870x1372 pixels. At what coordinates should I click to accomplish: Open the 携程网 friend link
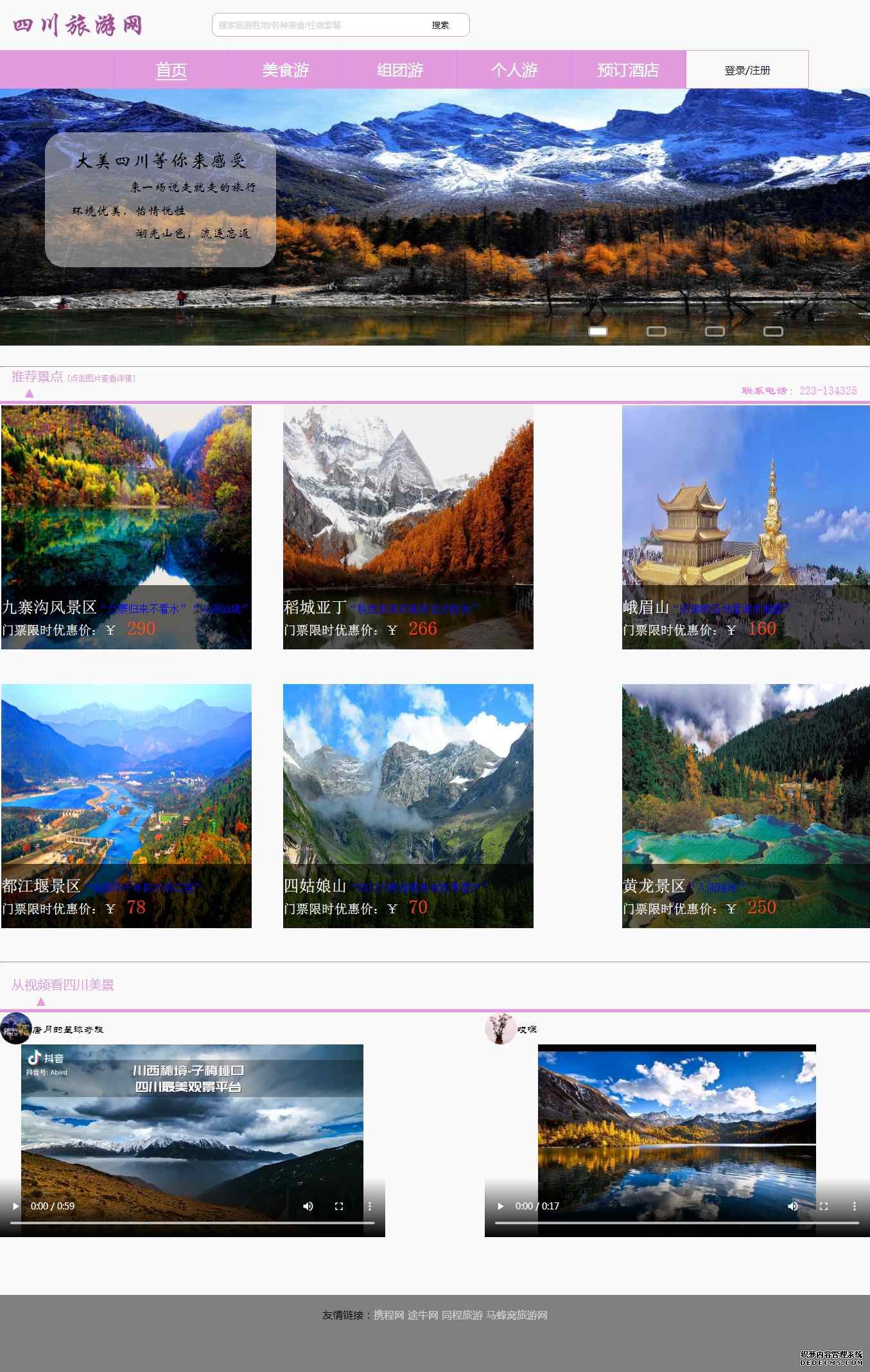[389, 1315]
